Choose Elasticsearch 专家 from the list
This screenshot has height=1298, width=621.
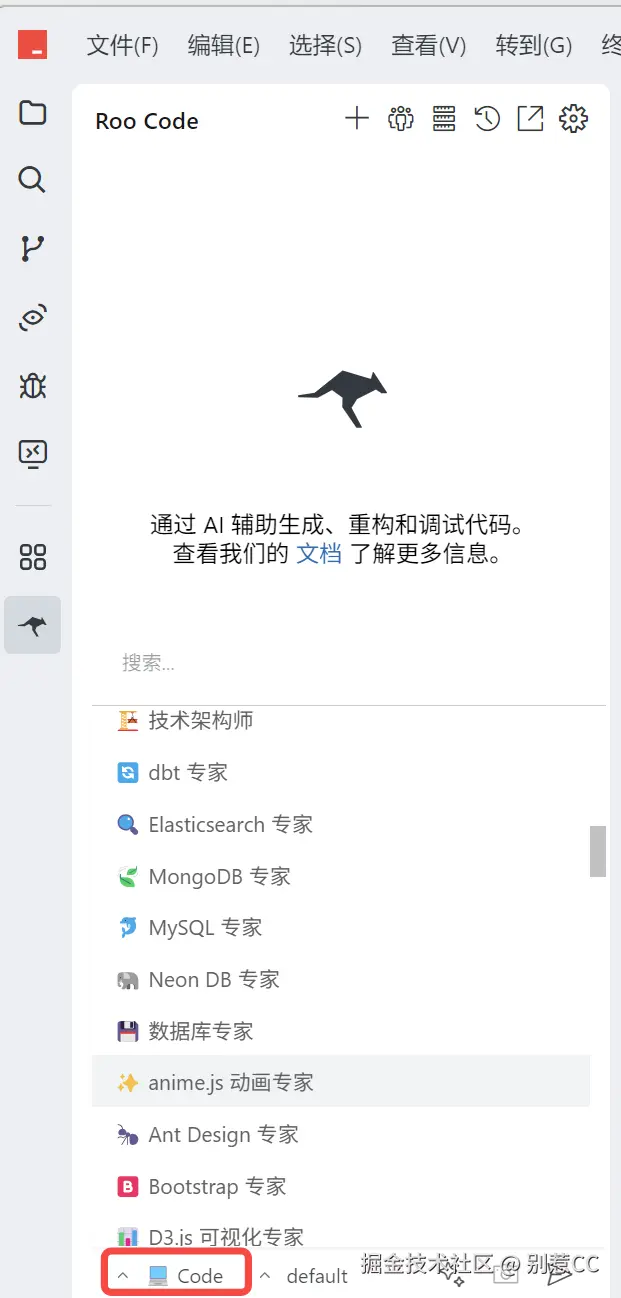230,825
